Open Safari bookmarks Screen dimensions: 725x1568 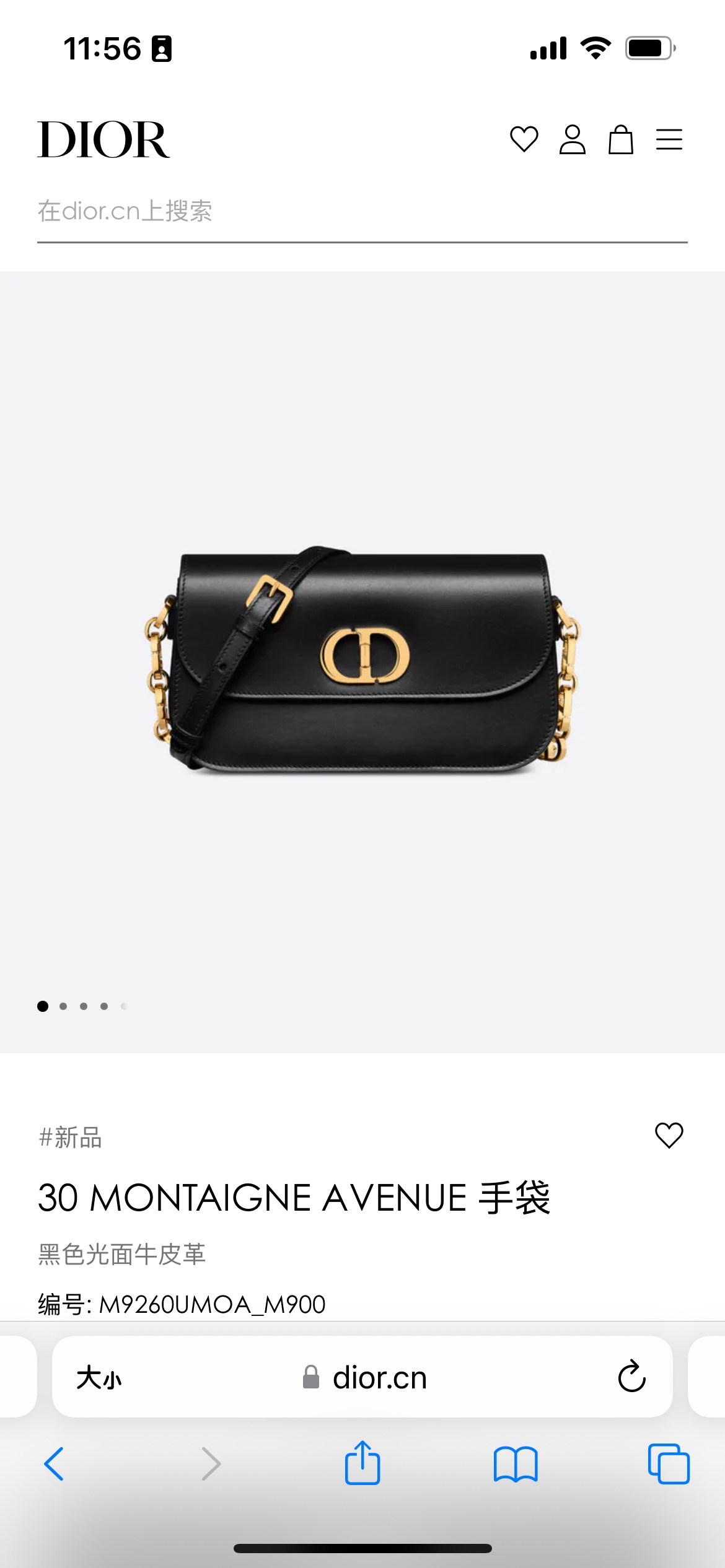pos(516,1464)
